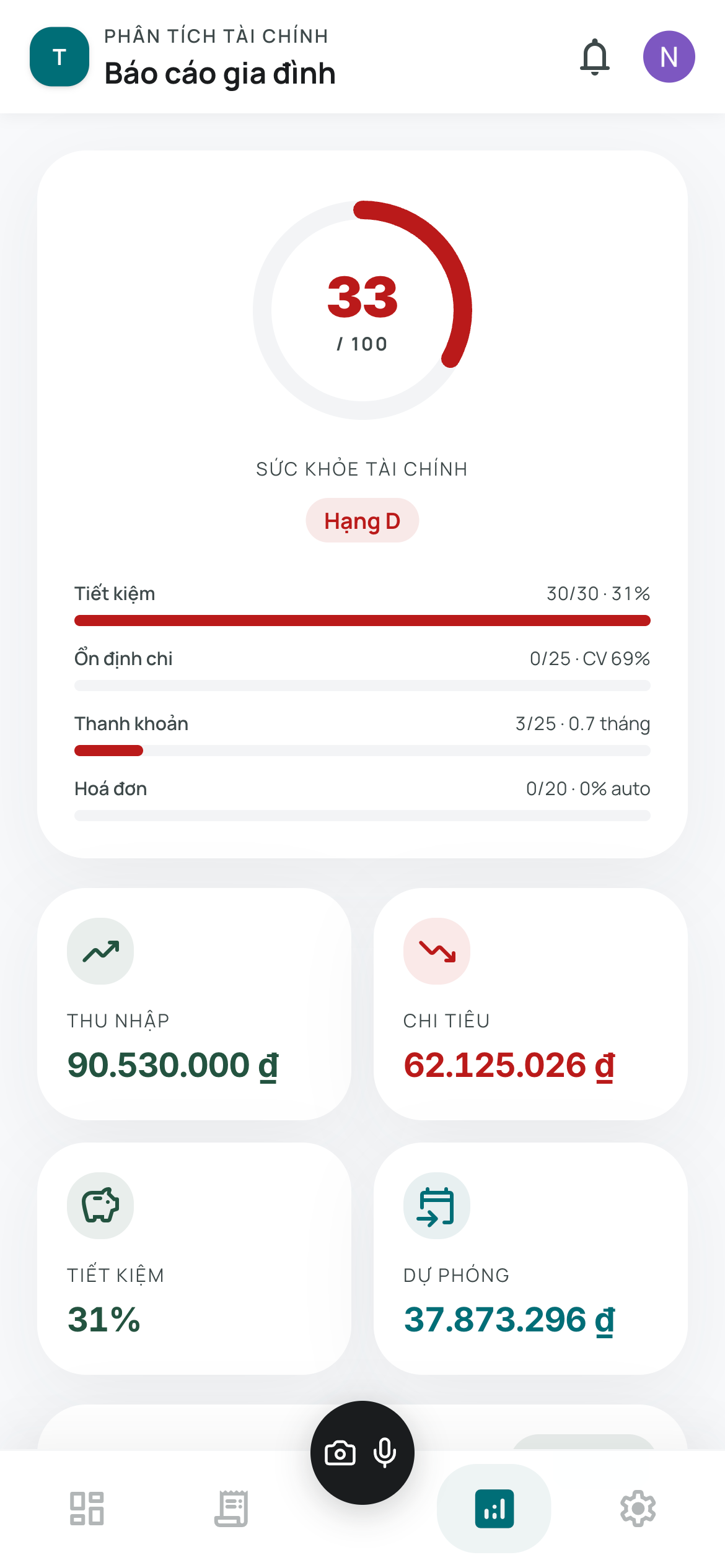This screenshot has width=725, height=1568.
Task: Select the piggy bank savings icon
Action: (100, 1205)
